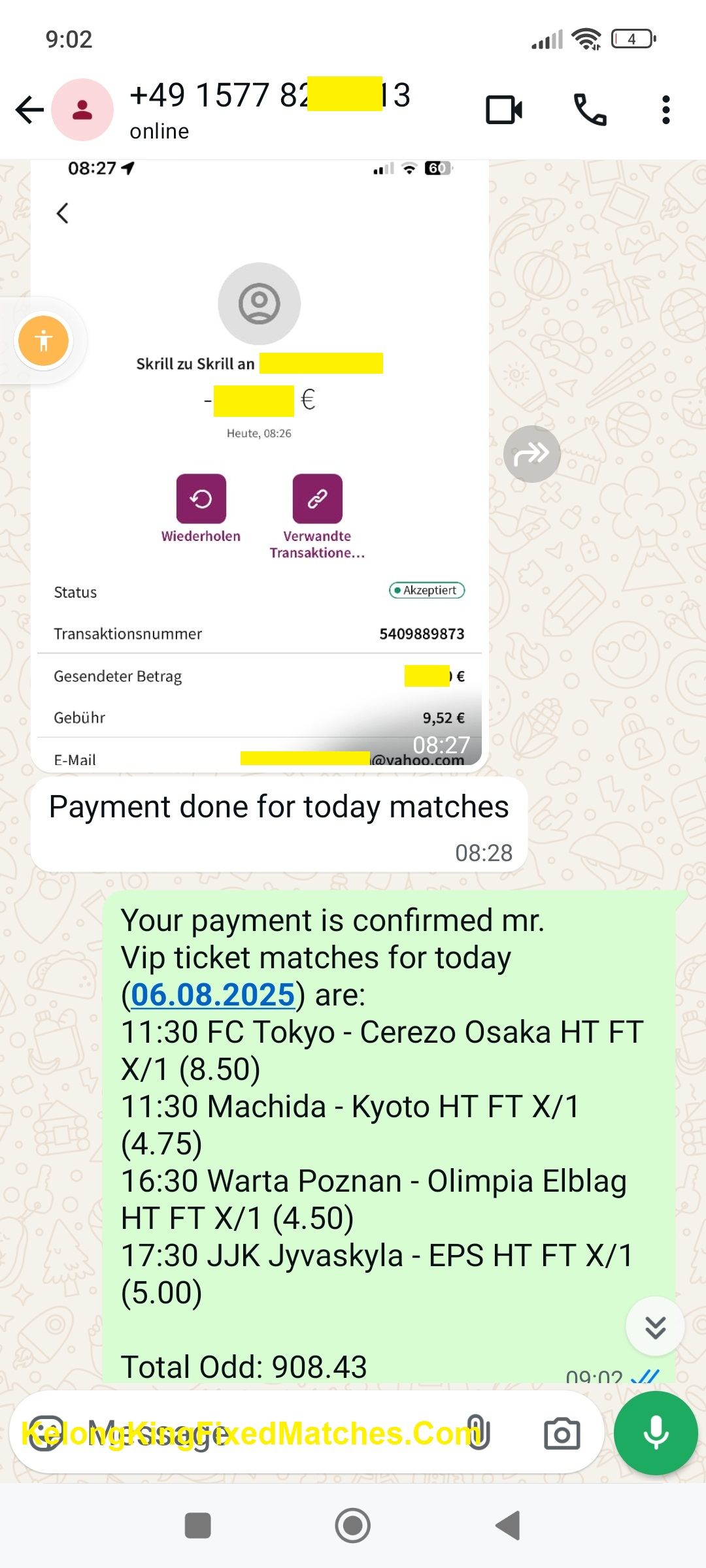
Task: Open the recent apps overview
Action: [197, 1526]
